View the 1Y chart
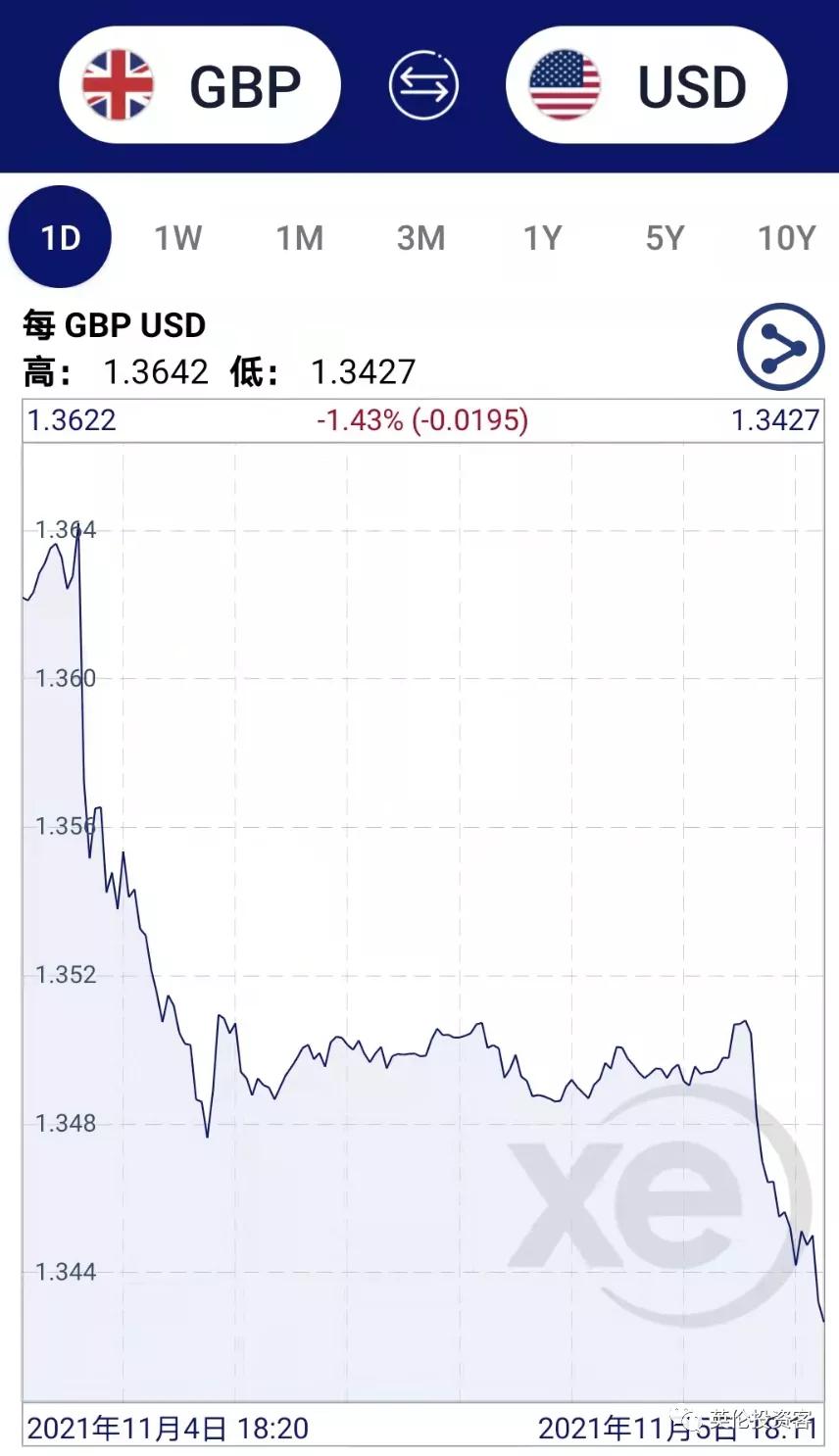Viewport: 839px width, 1456px height. (x=544, y=237)
